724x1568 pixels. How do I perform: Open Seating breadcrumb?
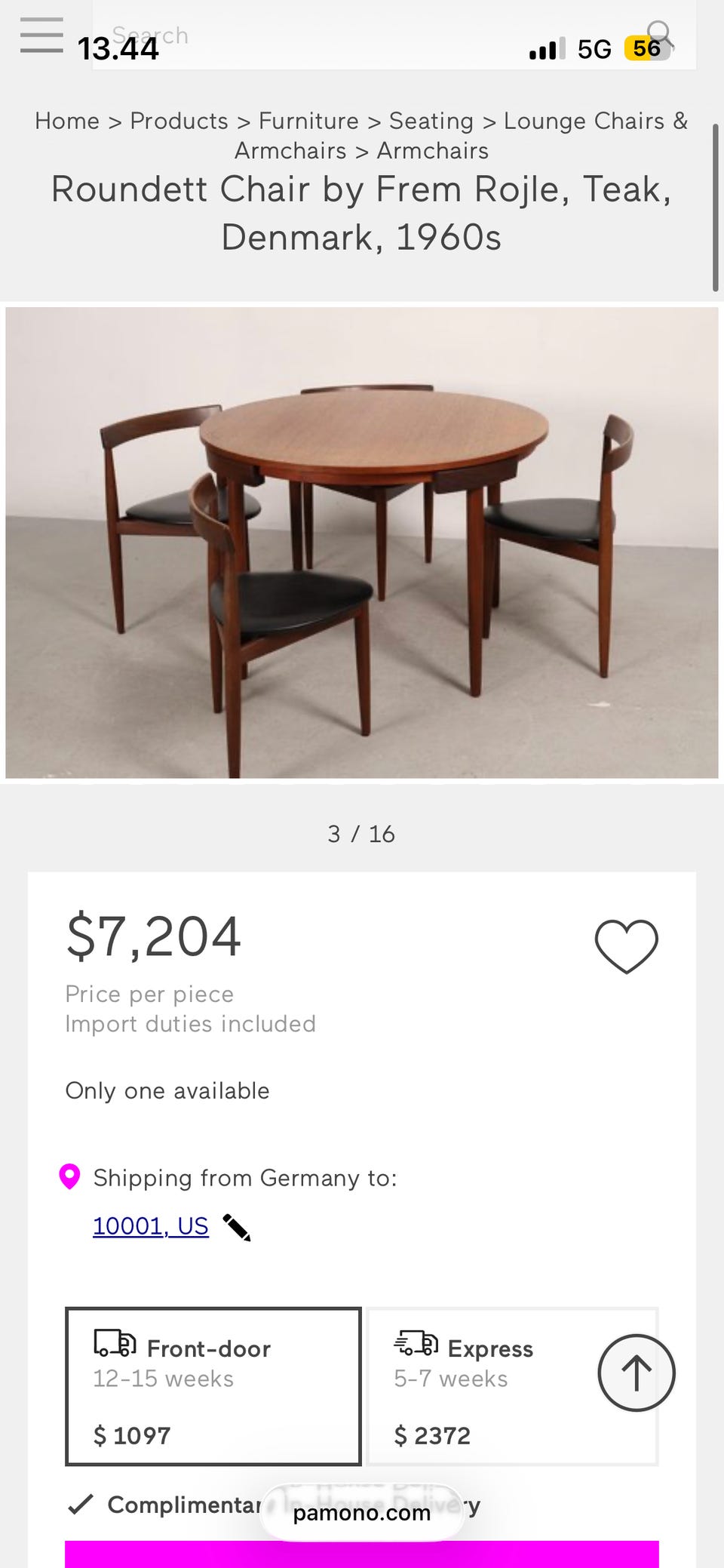tap(431, 121)
